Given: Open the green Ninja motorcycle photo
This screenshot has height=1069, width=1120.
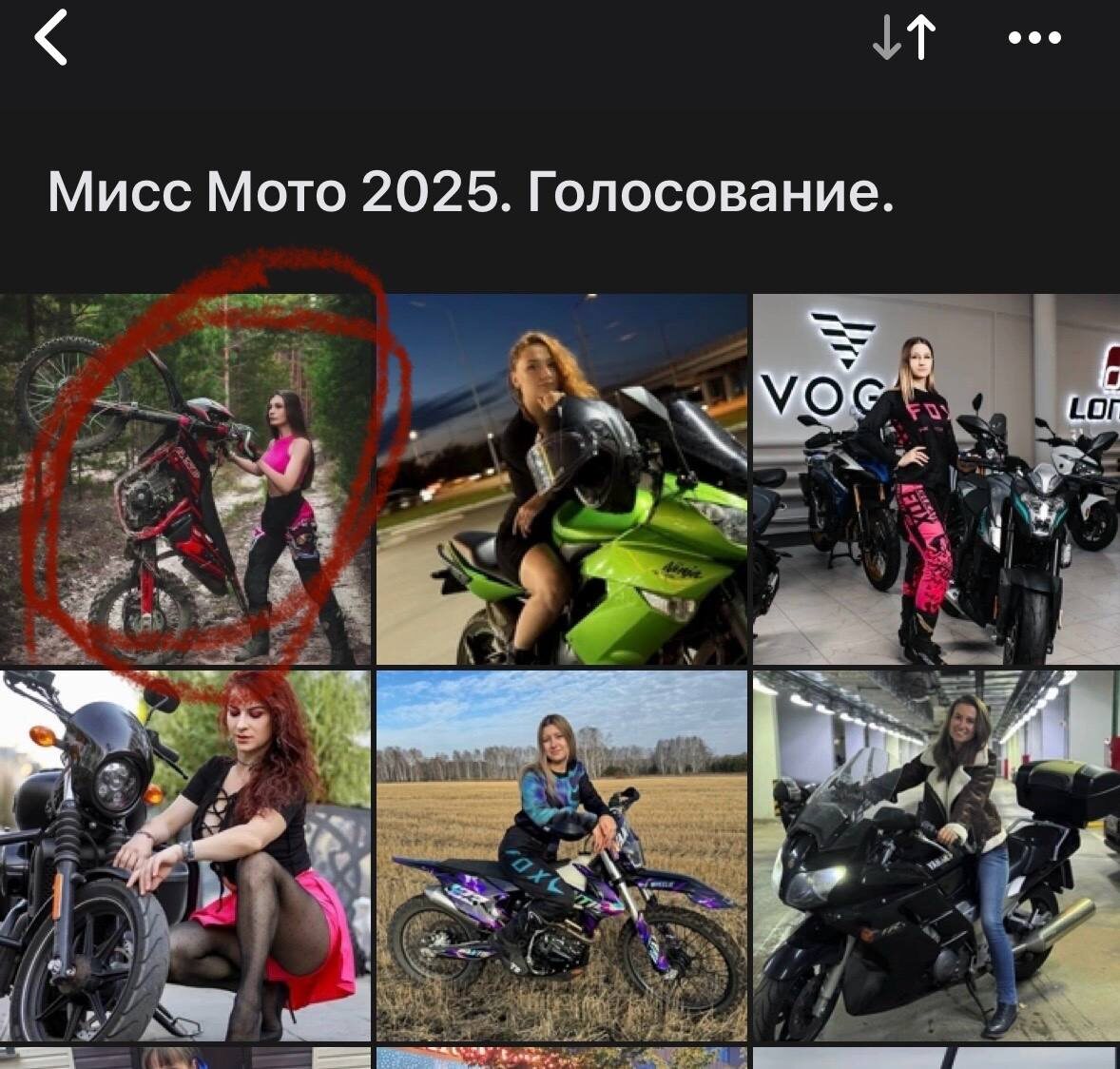Looking at the screenshot, I should (562, 478).
